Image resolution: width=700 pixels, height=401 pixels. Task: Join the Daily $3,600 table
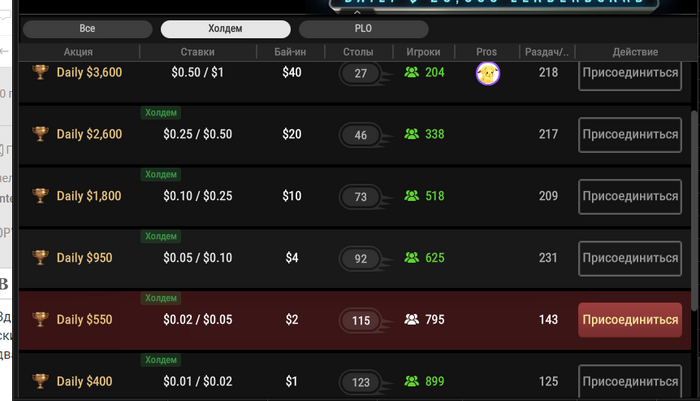(x=630, y=73)
